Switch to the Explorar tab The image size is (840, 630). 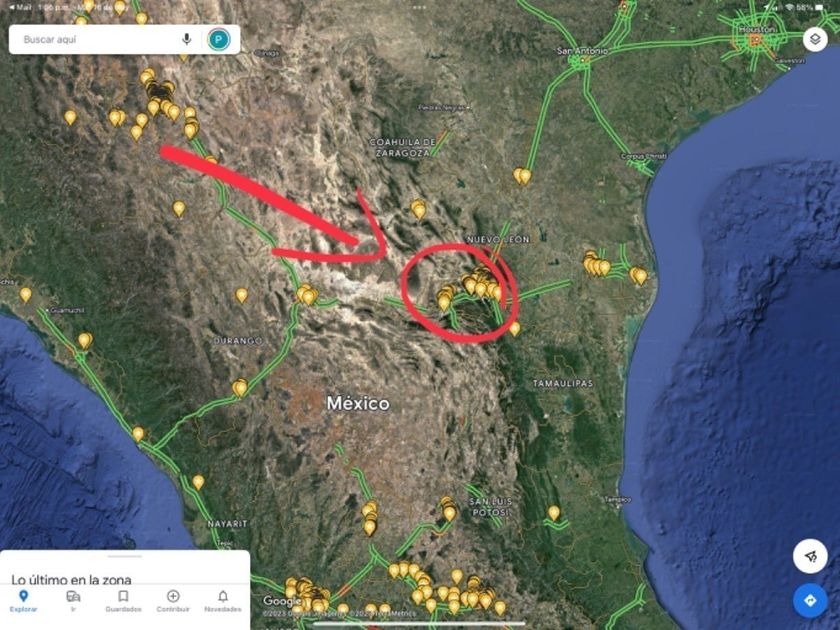pyautogui.click(x=23, y=600)
